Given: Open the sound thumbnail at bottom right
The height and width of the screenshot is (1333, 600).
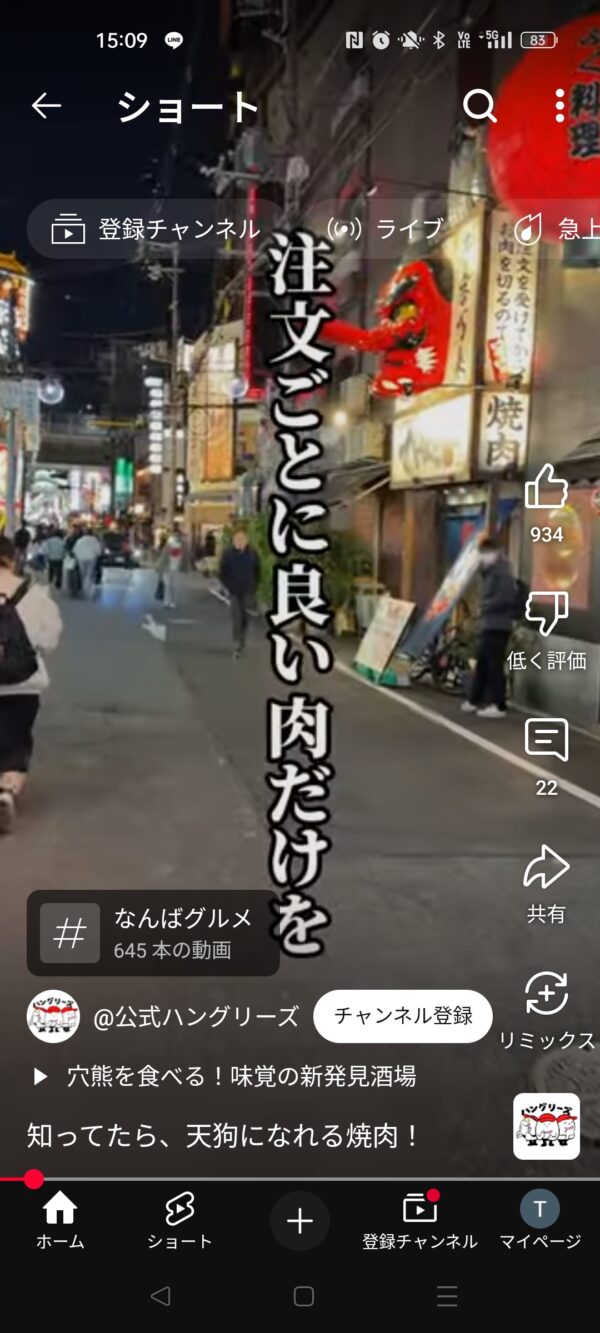Looking at the screenshot, I should pyautogui.click(x=546, y=1126).
